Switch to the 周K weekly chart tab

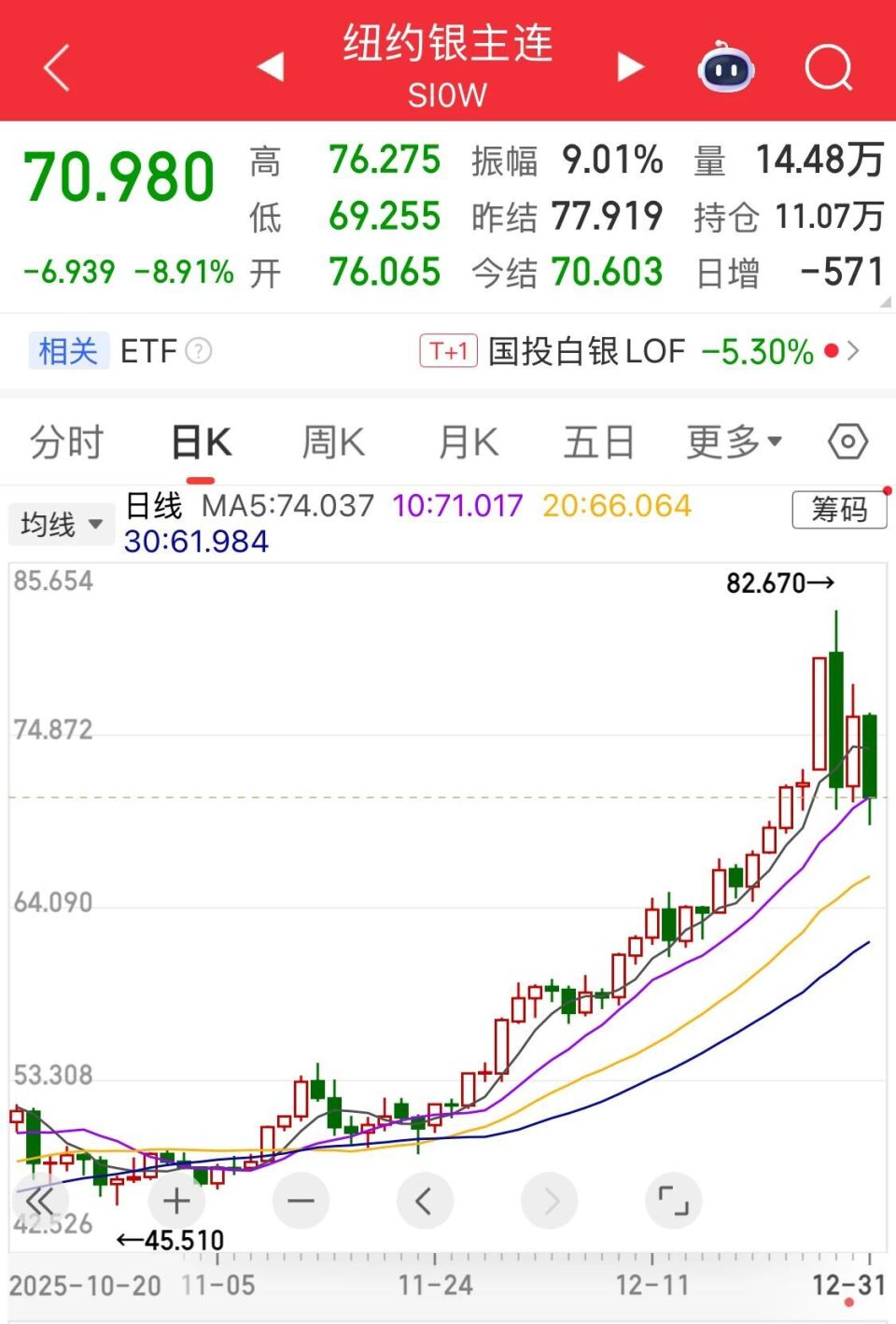click(331, 441)
